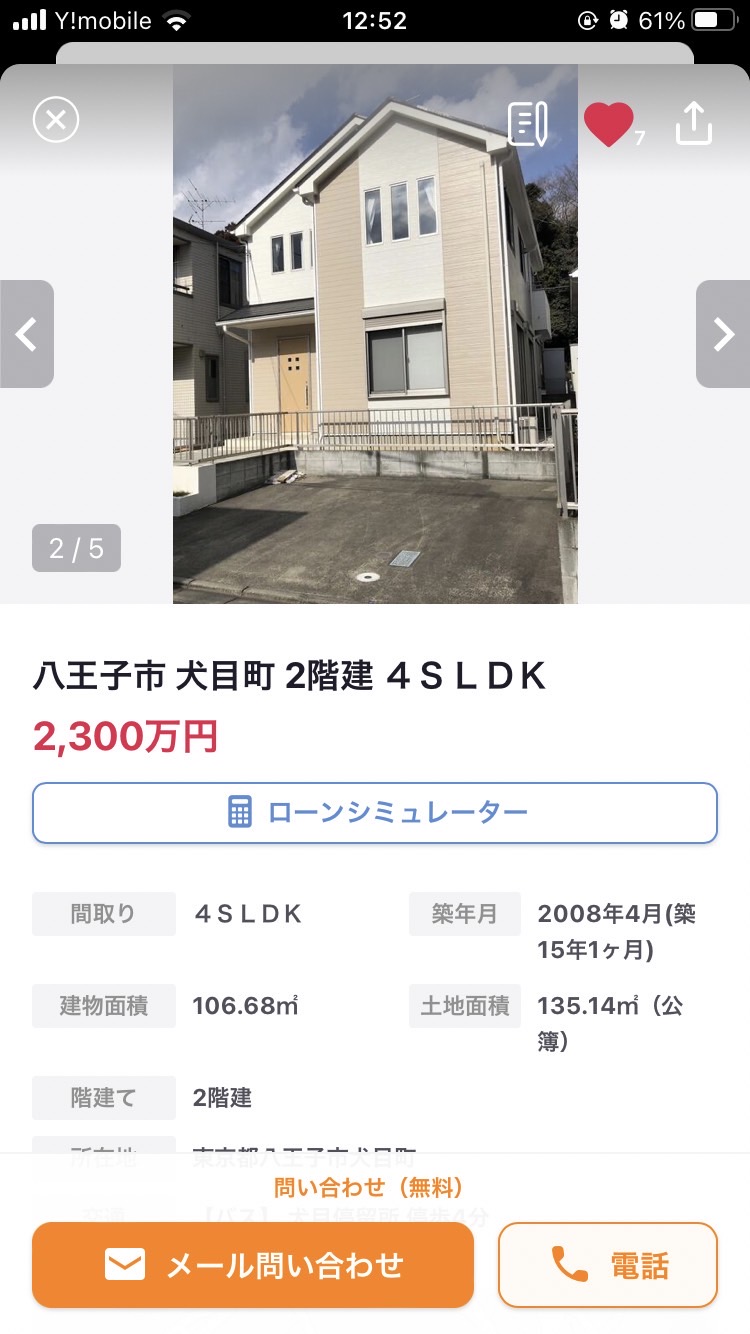
Task: Share this property listing
Action: (x=694, y=123)
